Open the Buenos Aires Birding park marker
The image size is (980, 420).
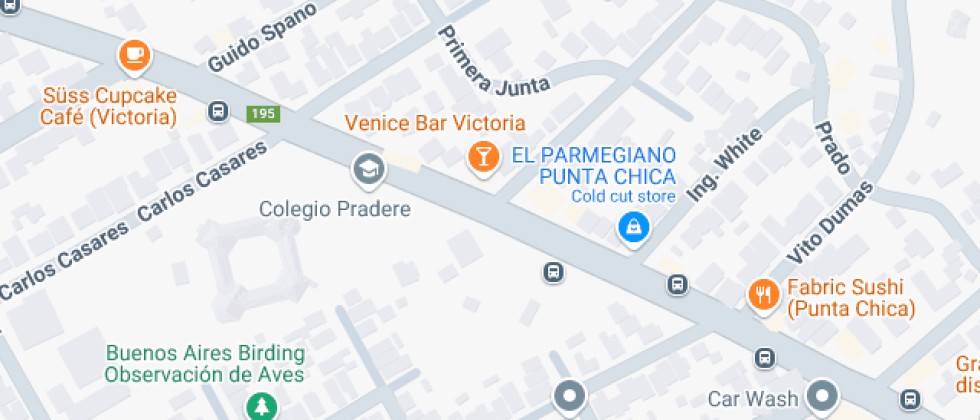(x=261, y=408)
